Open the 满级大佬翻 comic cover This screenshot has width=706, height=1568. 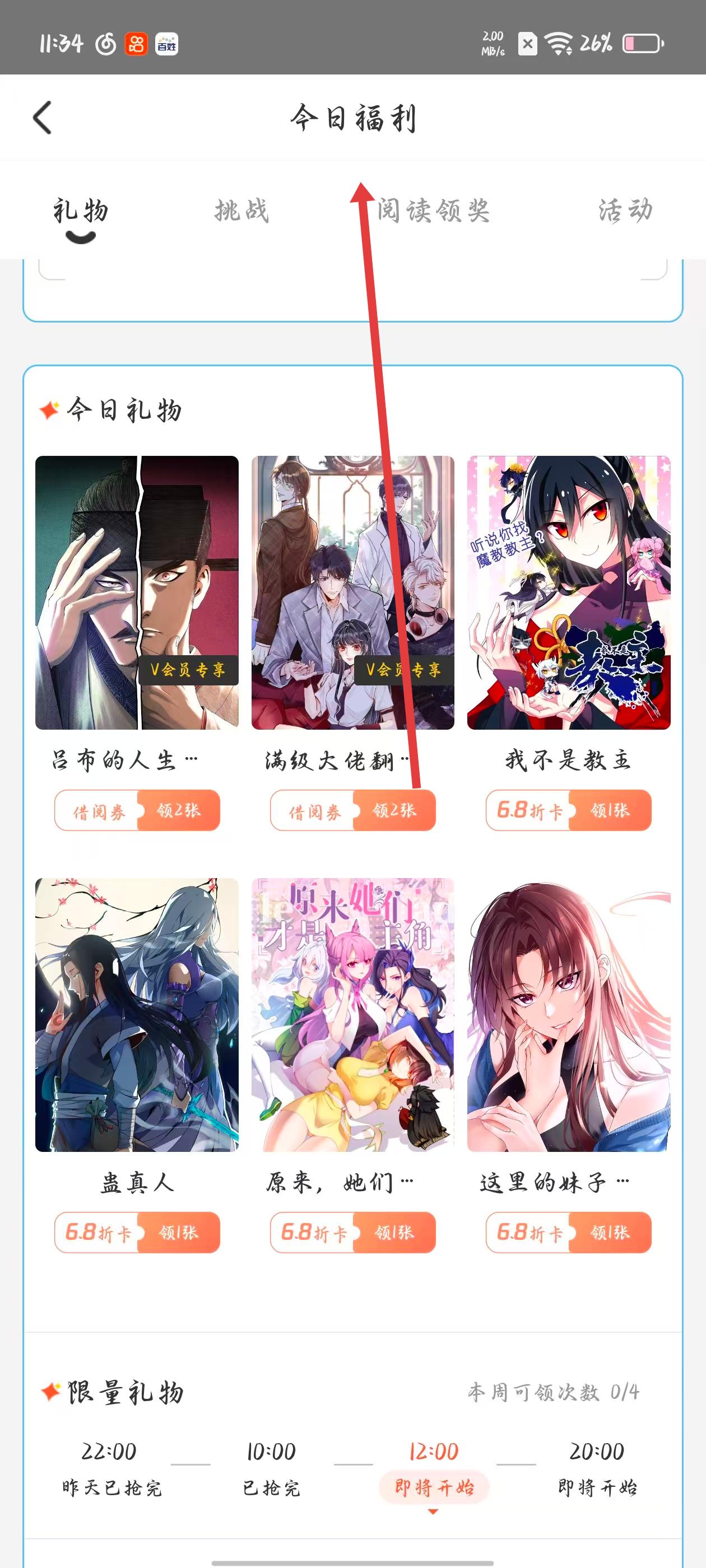click(x=352, y=592)
